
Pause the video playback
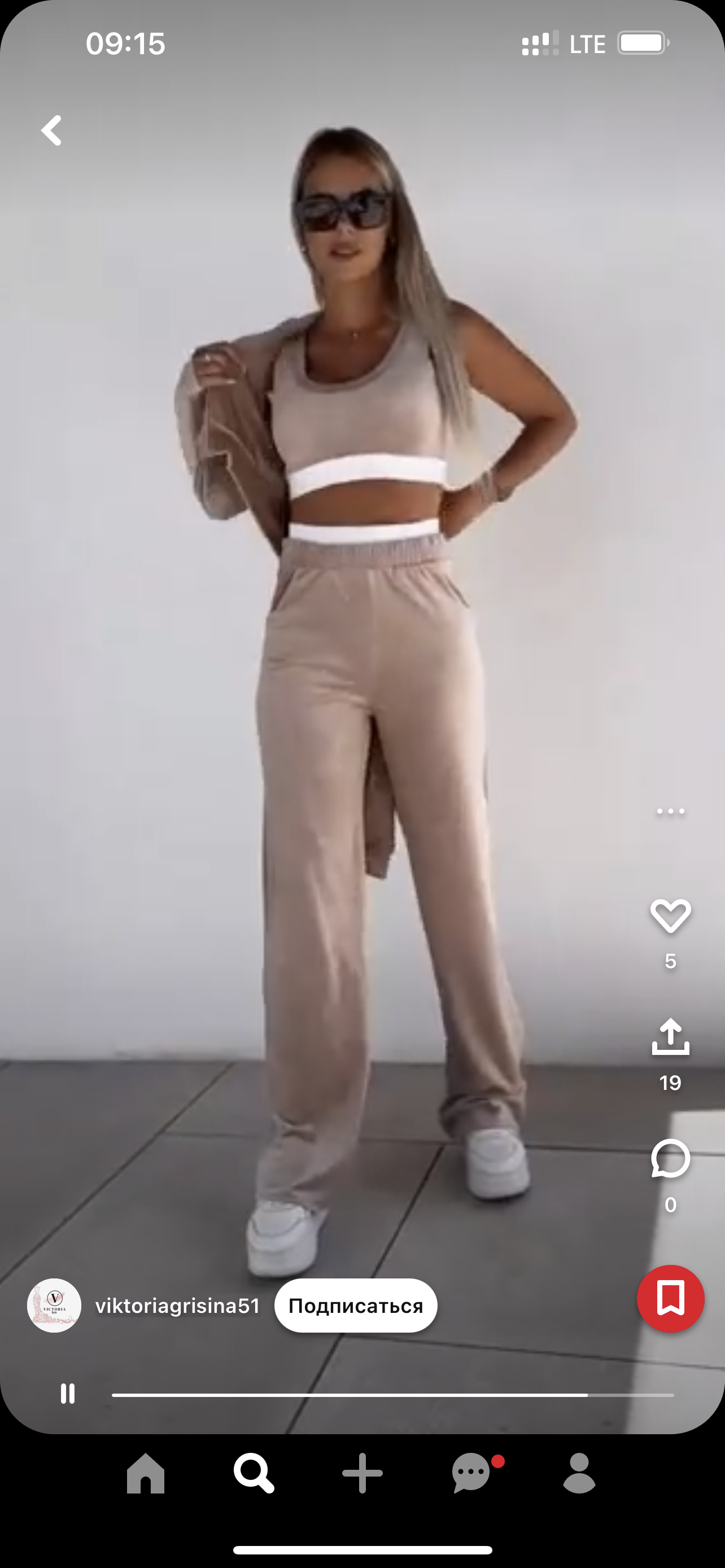pos(68,1393)
